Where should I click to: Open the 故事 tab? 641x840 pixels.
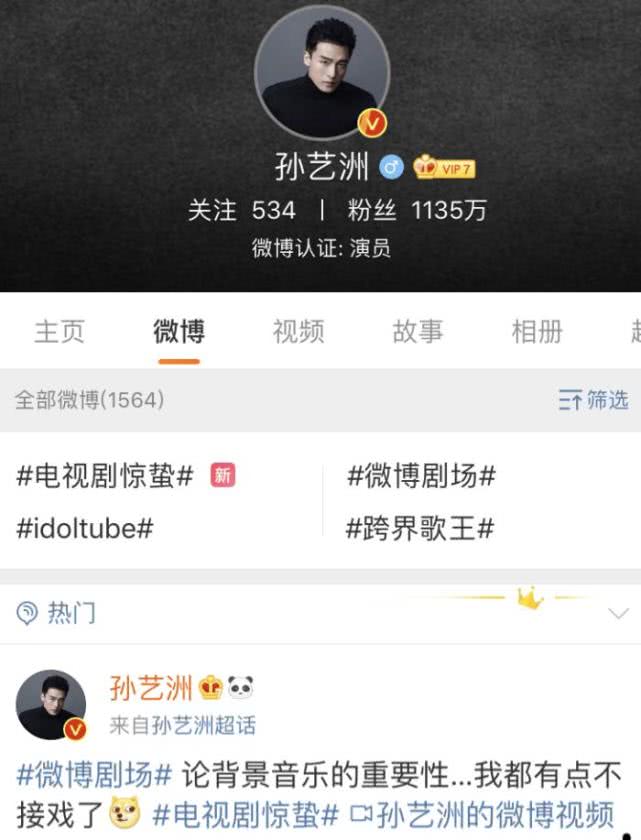[x=418, y=332]
